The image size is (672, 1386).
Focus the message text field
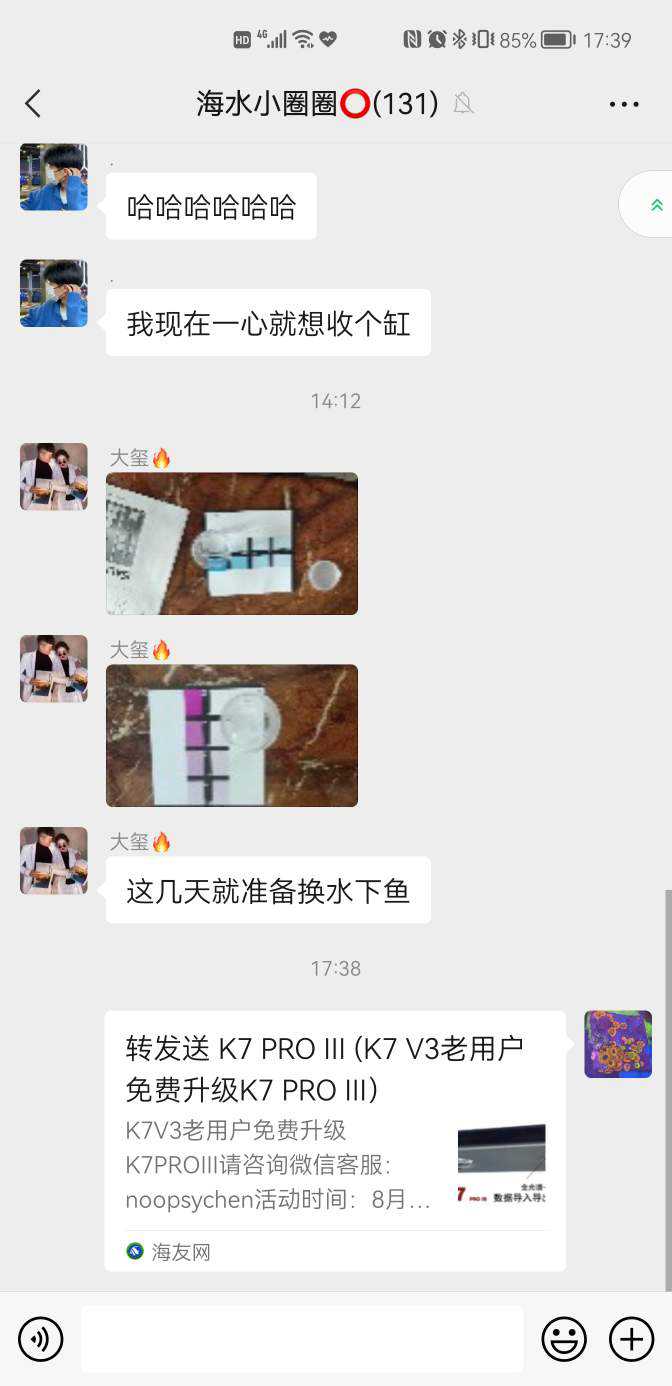point(302,1338)
